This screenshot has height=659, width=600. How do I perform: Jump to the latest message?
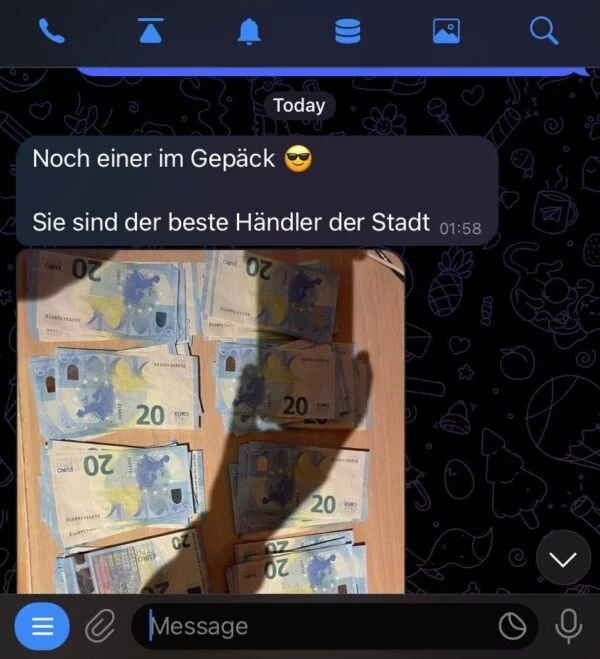563,558
